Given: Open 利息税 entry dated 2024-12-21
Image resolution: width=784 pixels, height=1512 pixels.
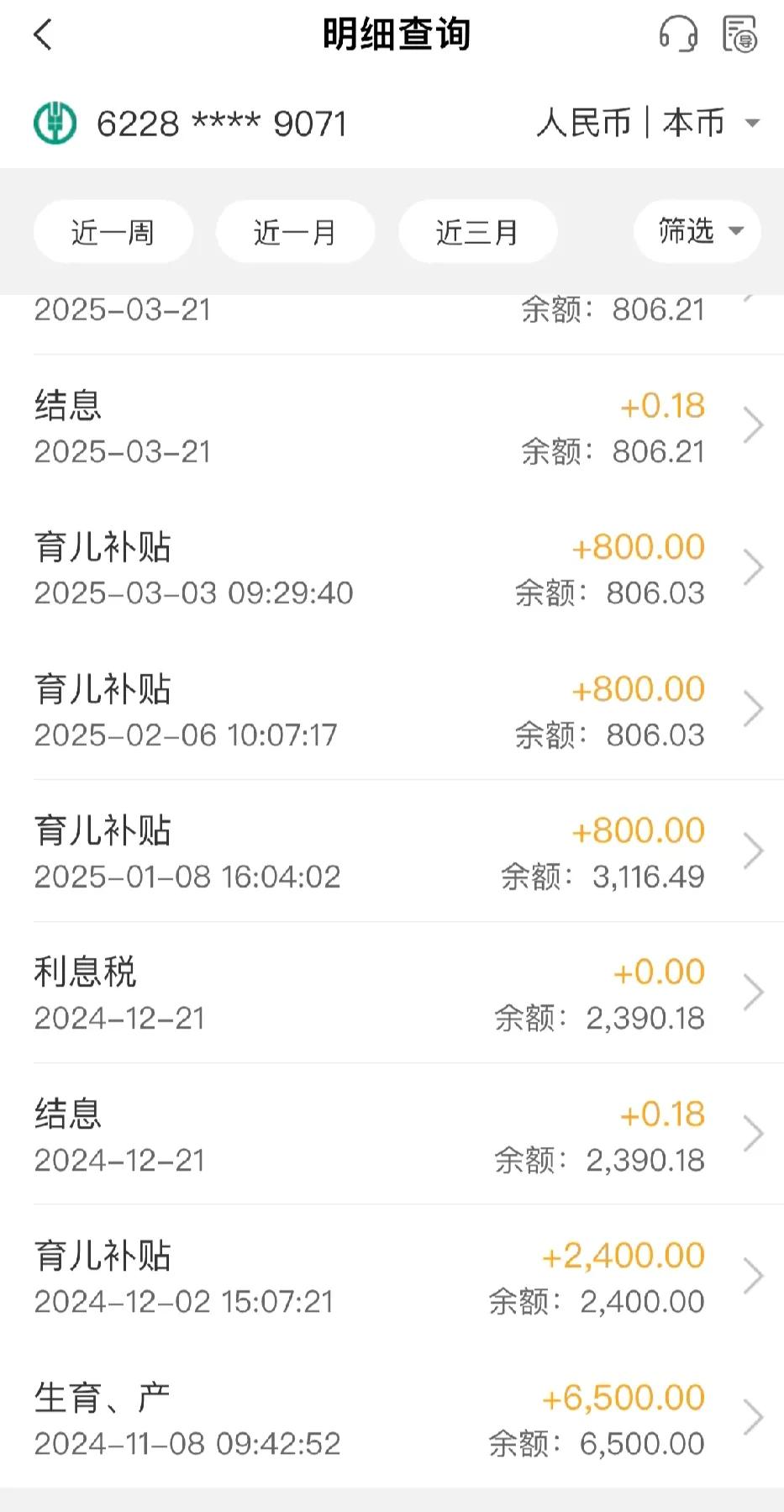Looking at the screenshot, I should point(392,993).
